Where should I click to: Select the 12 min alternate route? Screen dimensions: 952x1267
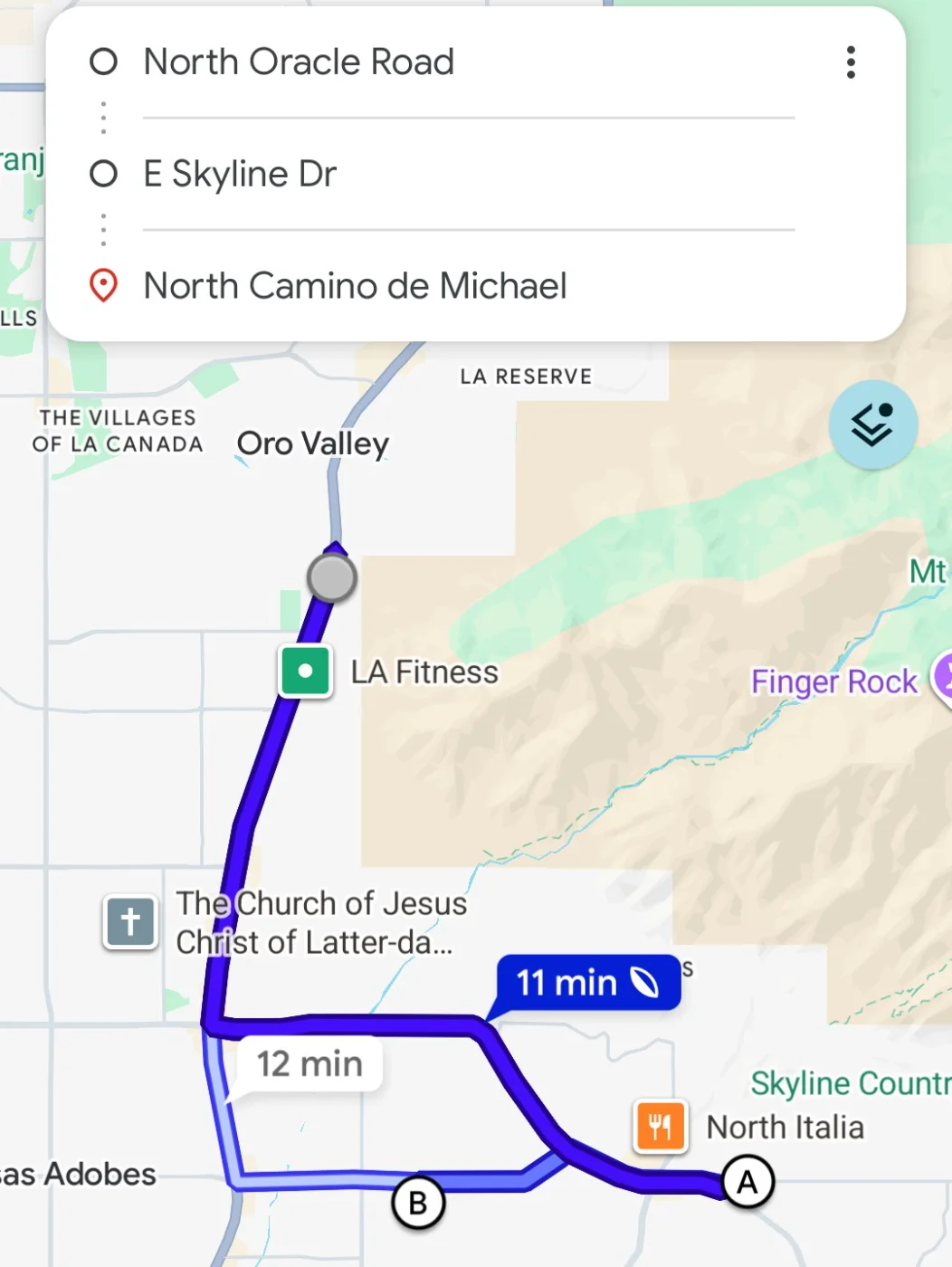[x=309, y=1064]
